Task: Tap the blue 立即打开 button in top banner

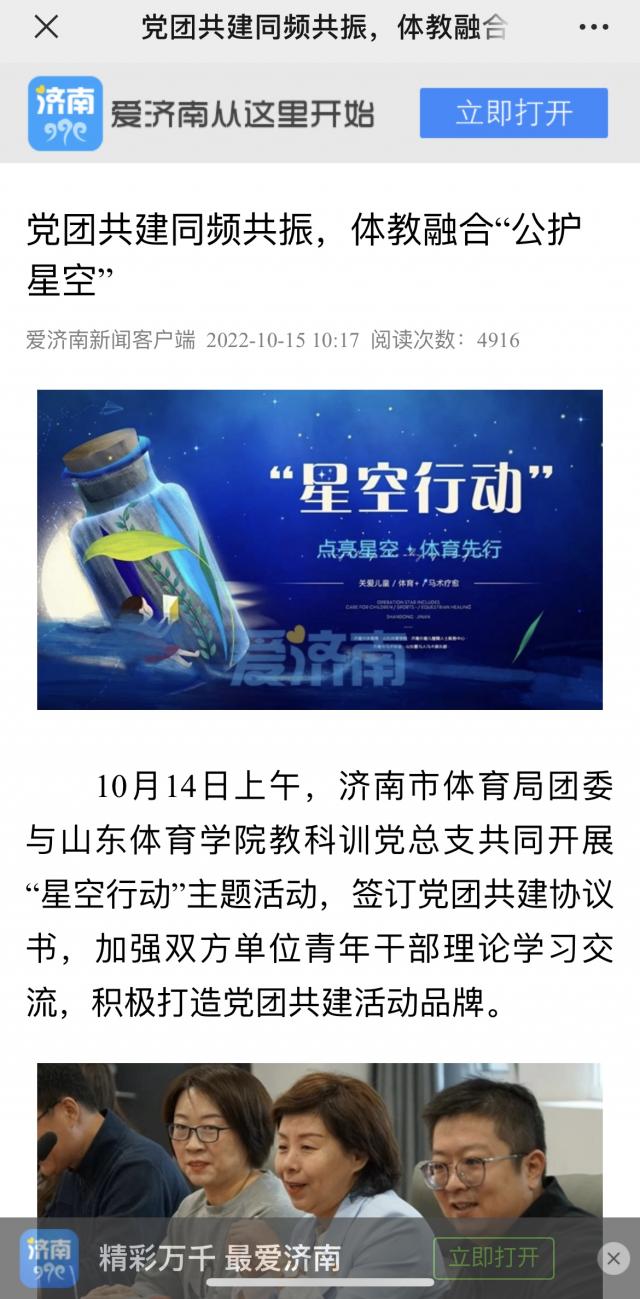Action: tap(513, 112)
